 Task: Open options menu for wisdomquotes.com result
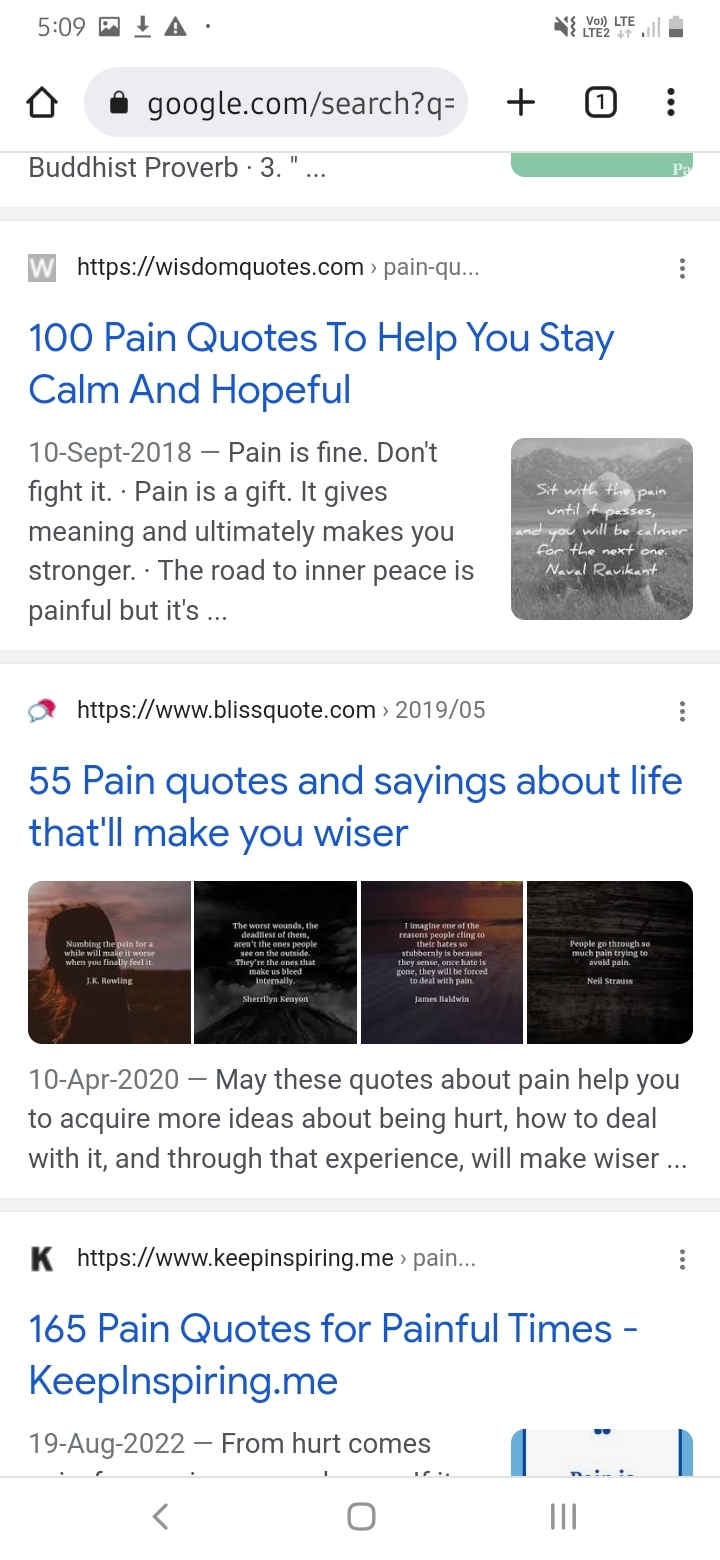682,268
